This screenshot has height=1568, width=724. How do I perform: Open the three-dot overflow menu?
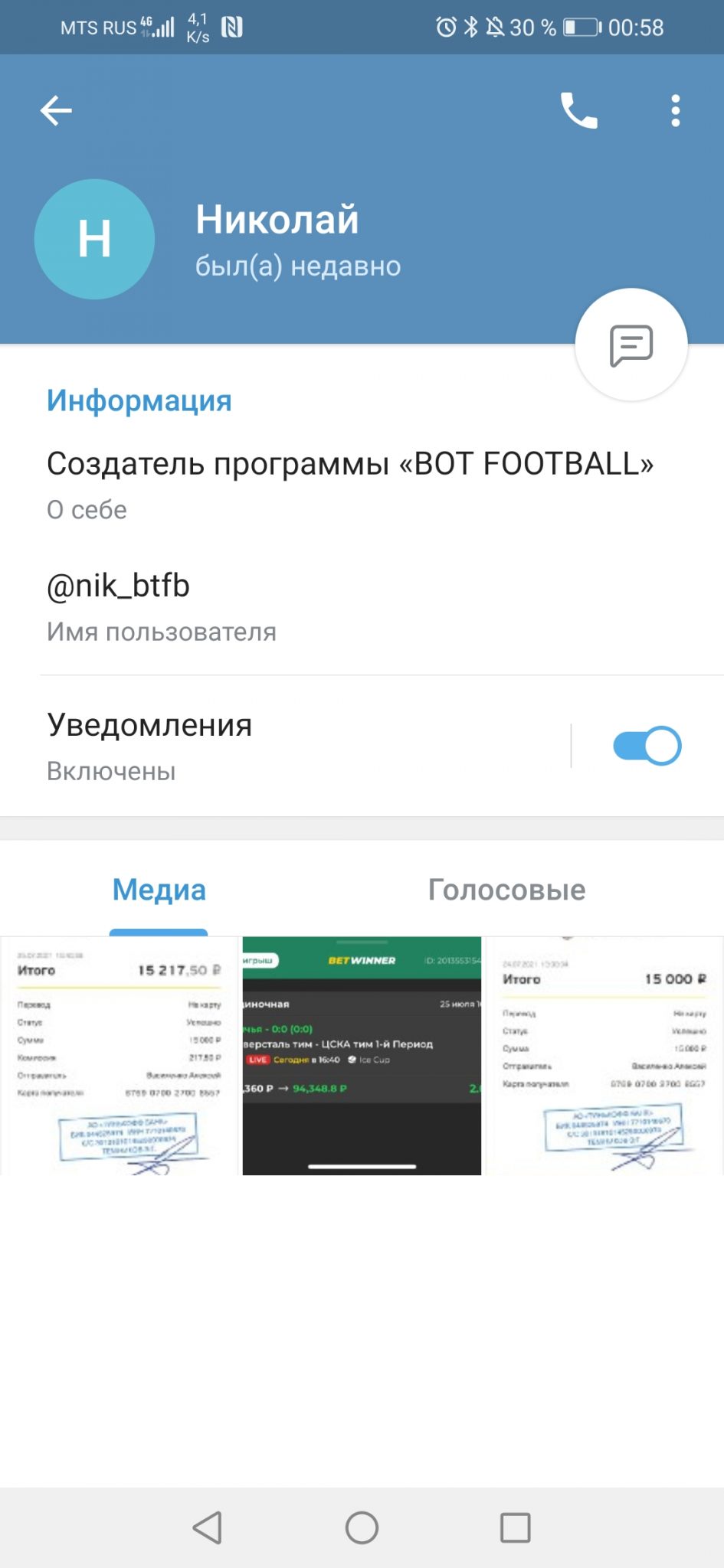pos(675,111)
